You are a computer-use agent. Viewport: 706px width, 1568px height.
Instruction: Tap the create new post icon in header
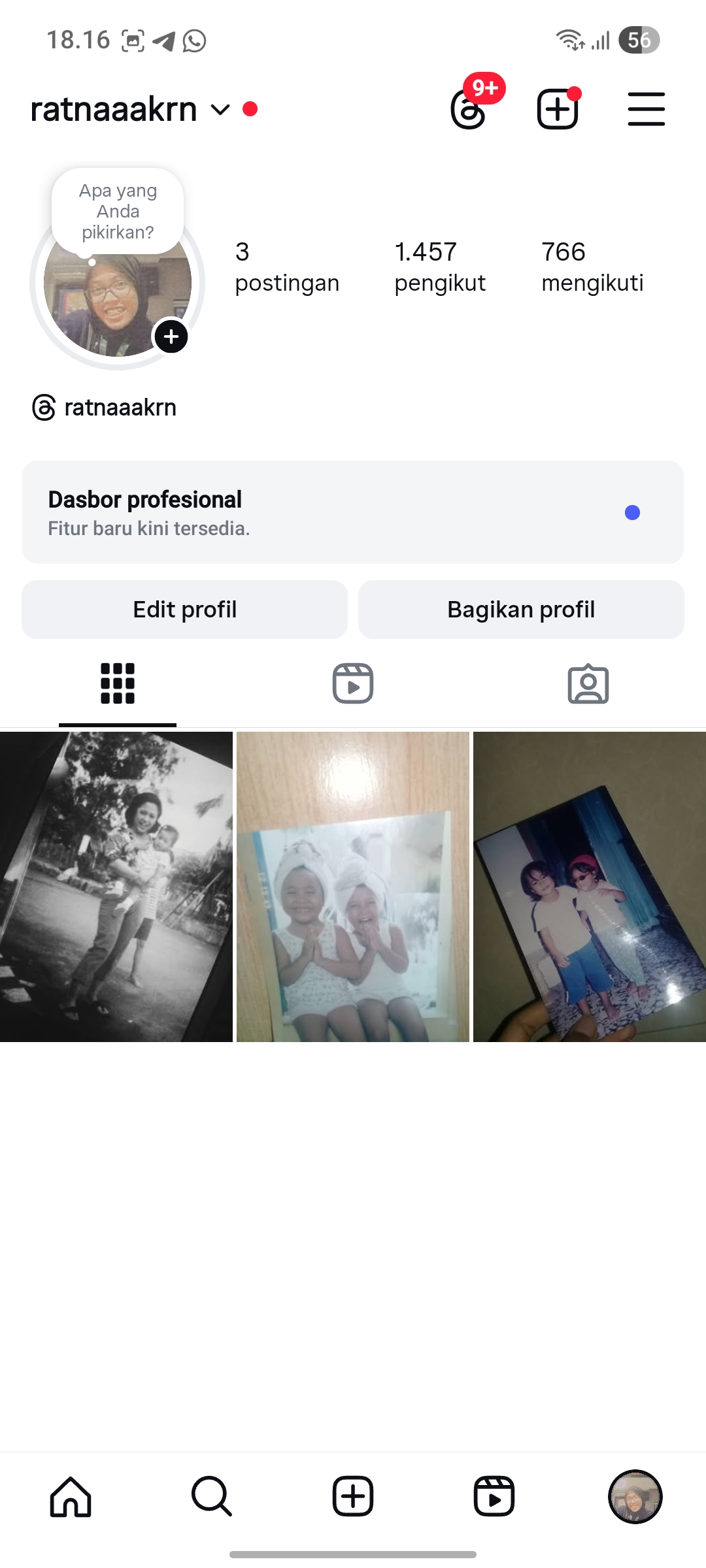point(558,110)
